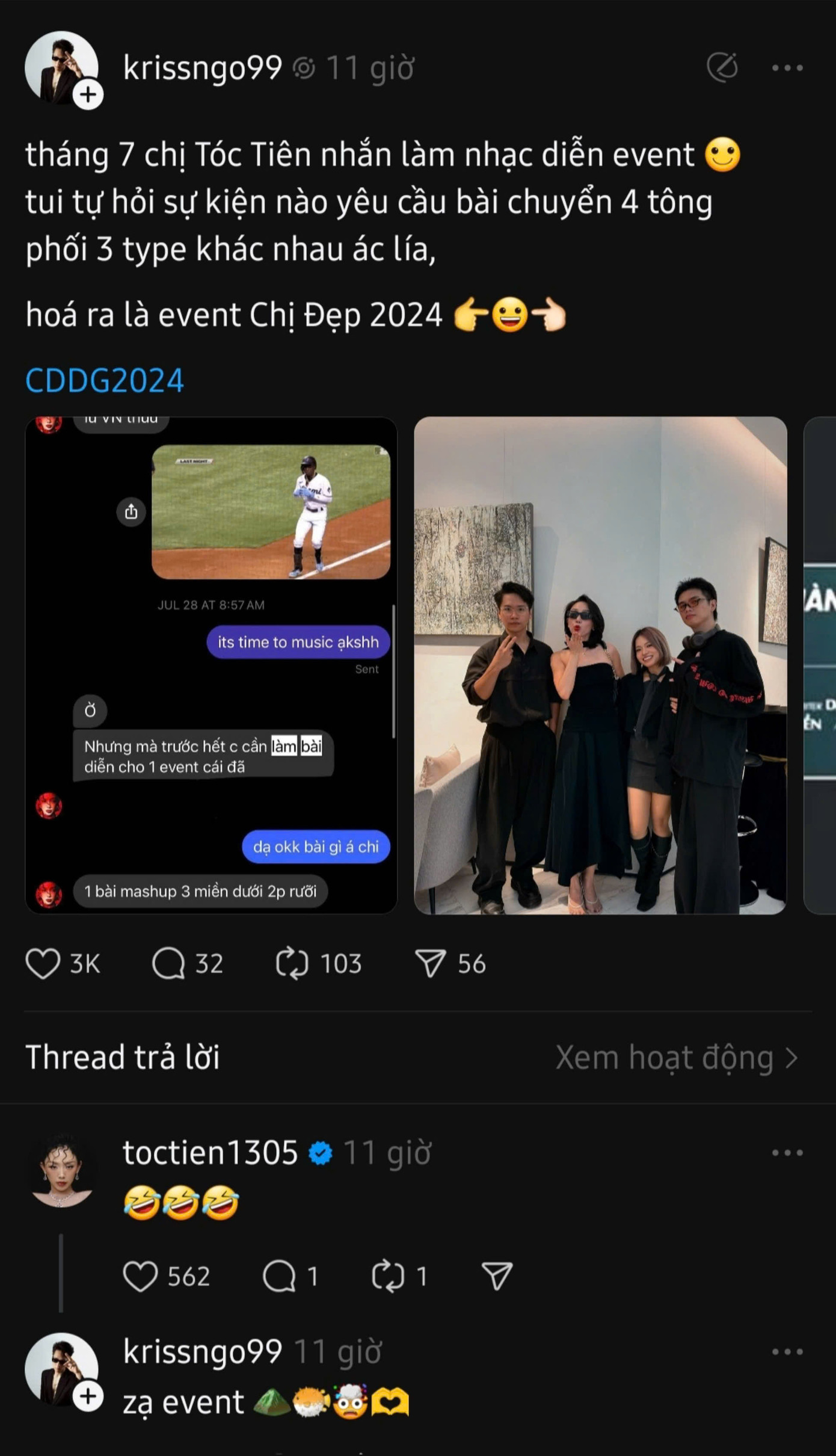Share the main post via the send icon

(x=430, y=963)
